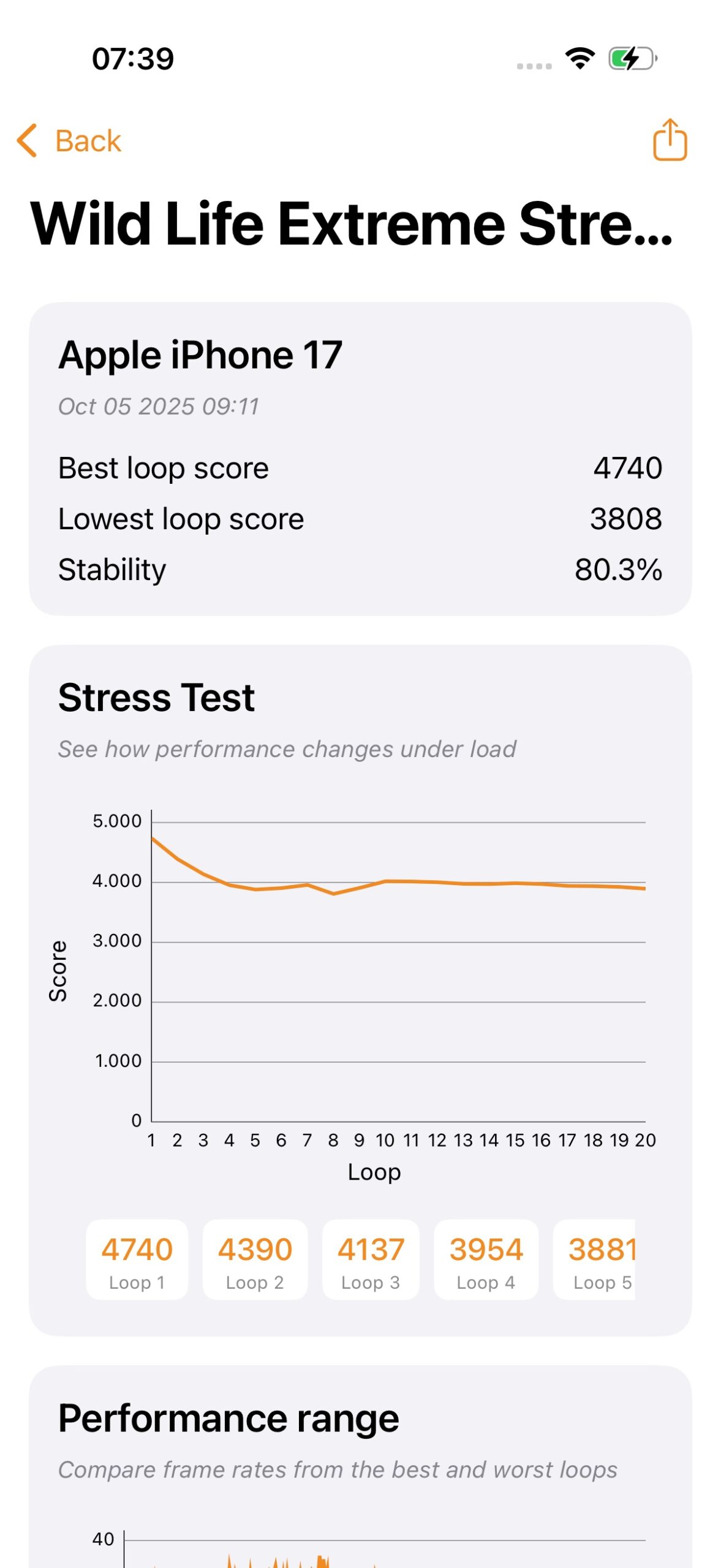Select the Loop 1 score chip
721x1568 pixels.
[x=137, y=1259]
